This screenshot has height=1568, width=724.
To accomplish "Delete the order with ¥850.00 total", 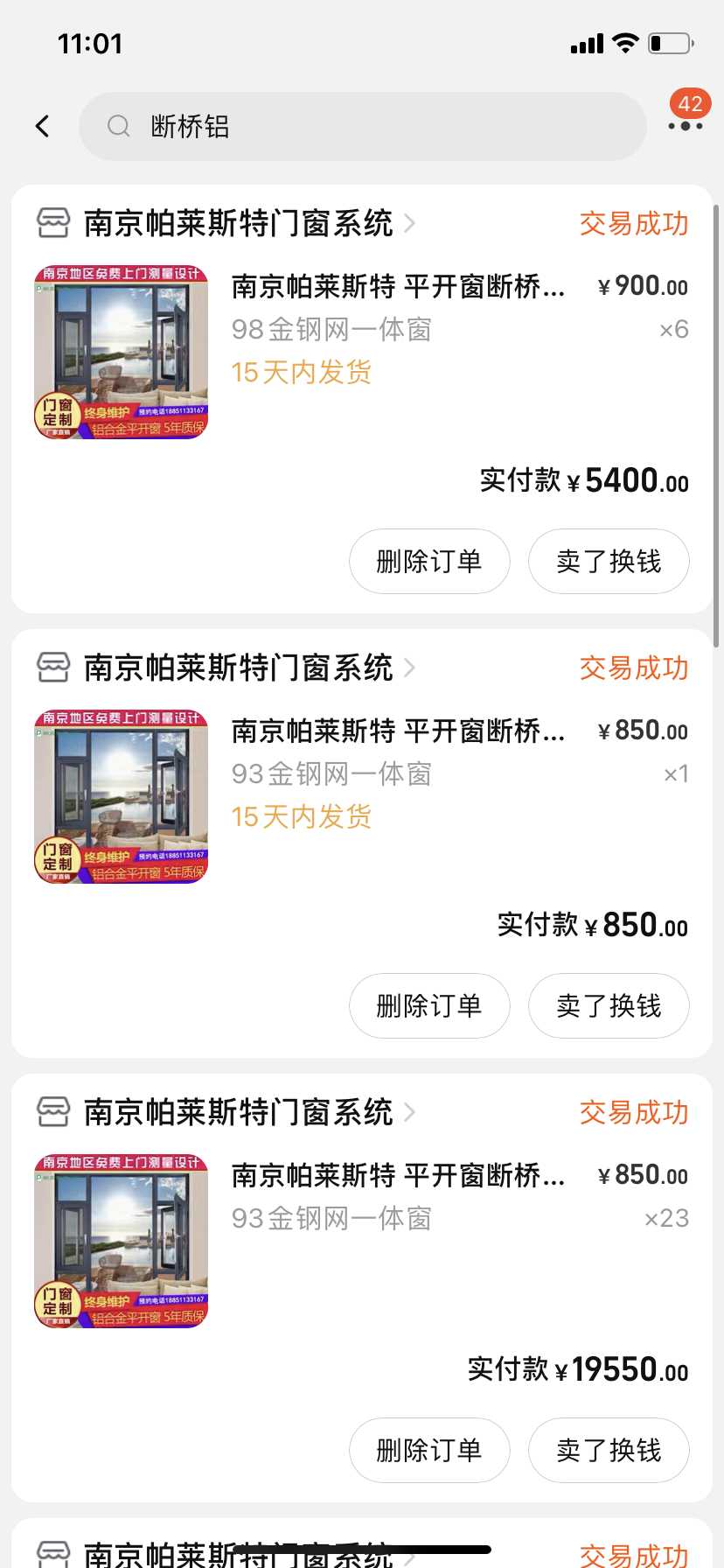I will 429,1005.
